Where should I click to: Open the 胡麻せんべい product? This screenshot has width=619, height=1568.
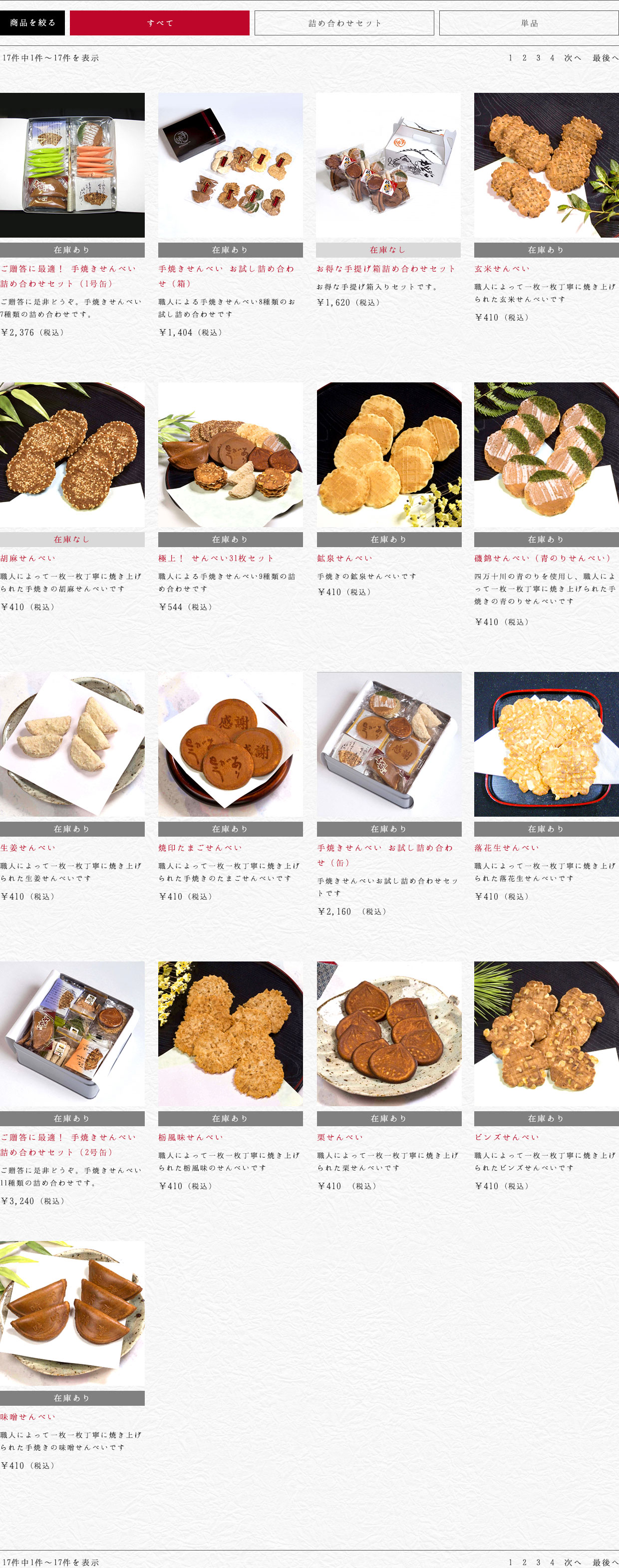(x=28, y=558)
